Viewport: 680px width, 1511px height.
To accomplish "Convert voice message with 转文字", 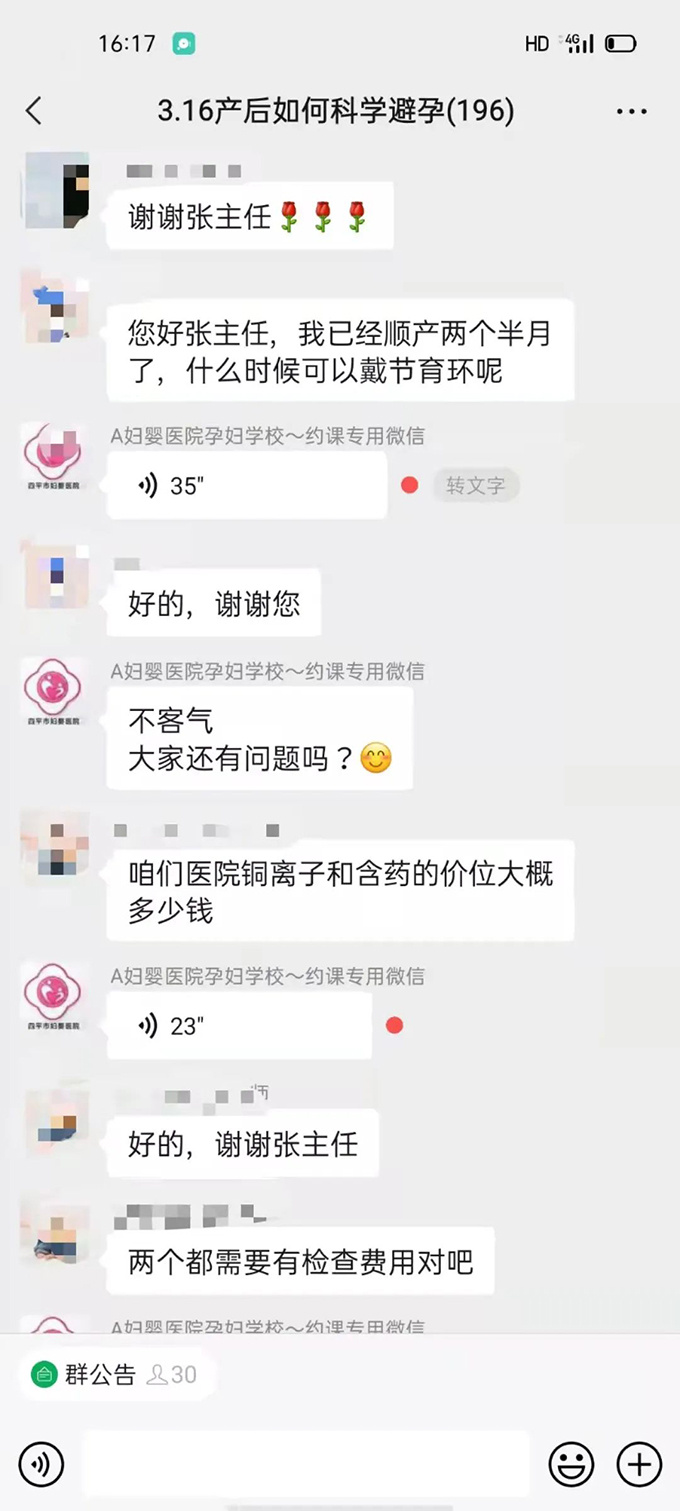I will click(476, 486).
